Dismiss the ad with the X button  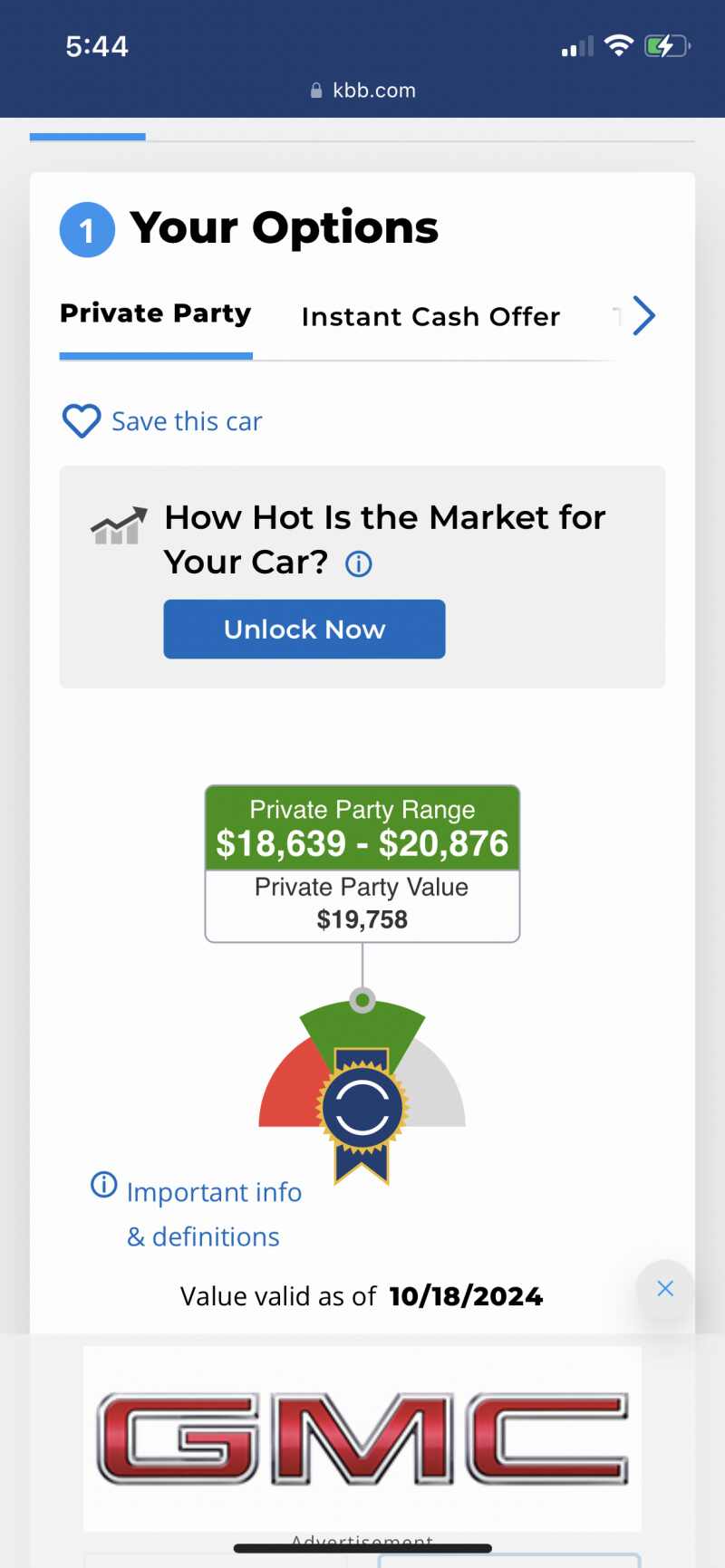665,1288
